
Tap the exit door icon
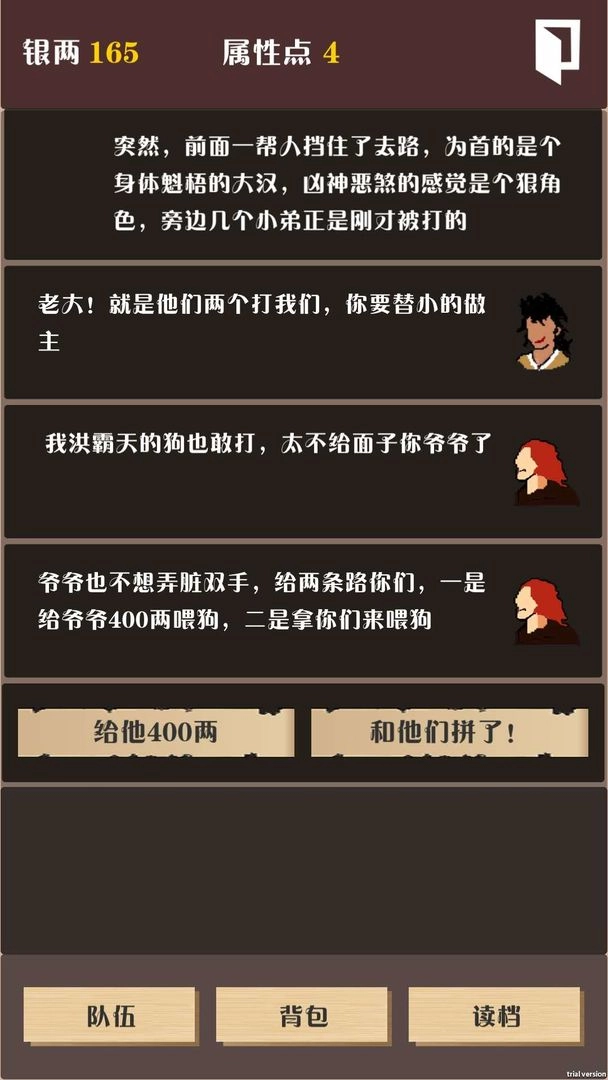(557, 50)
